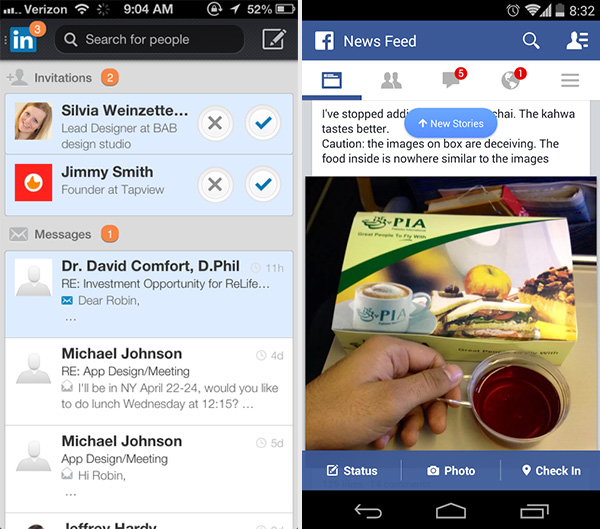This screenshot has height=529, width=600.
Task: Decline Jimmy Smith's invitation
Action: tap(216, 184)
